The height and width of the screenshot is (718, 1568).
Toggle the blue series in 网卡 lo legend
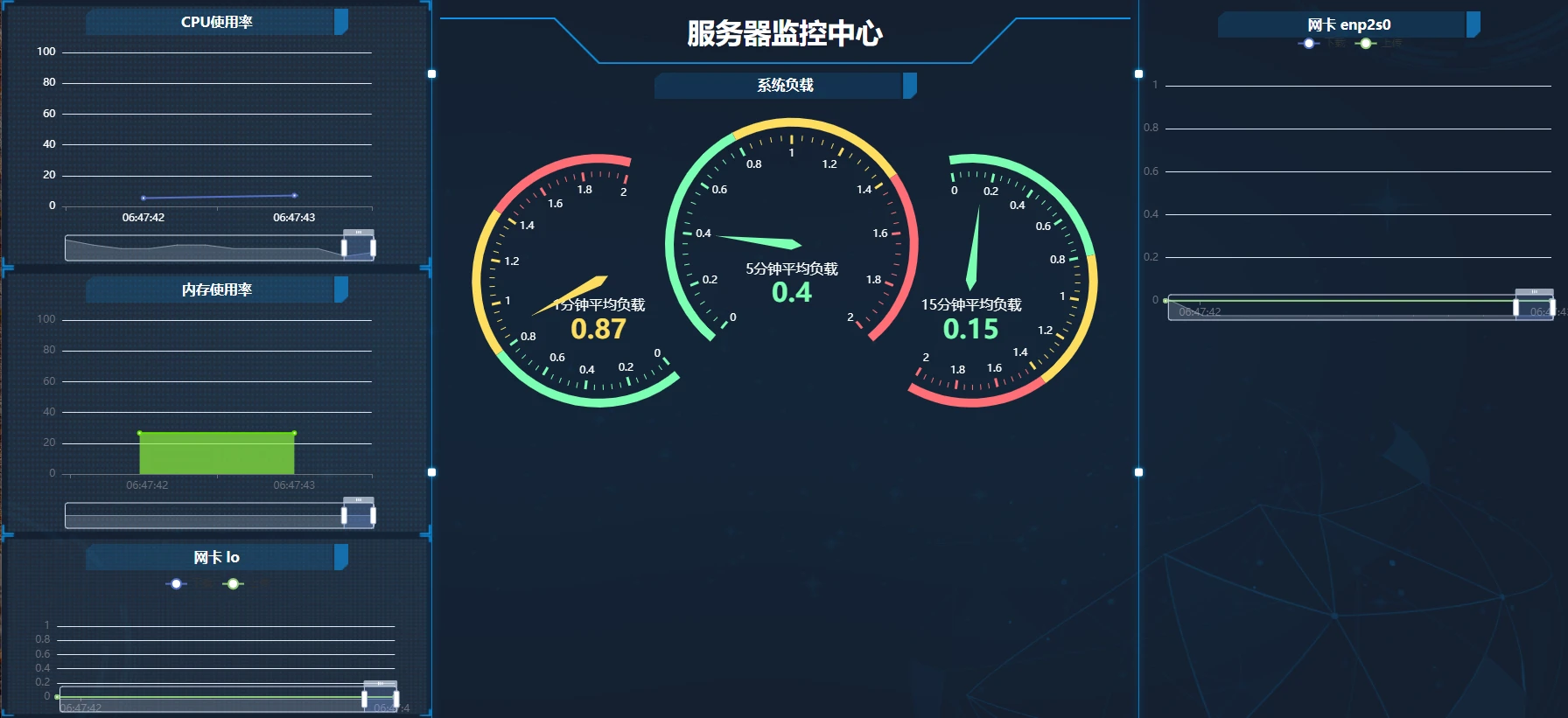(x=177, y=583)
